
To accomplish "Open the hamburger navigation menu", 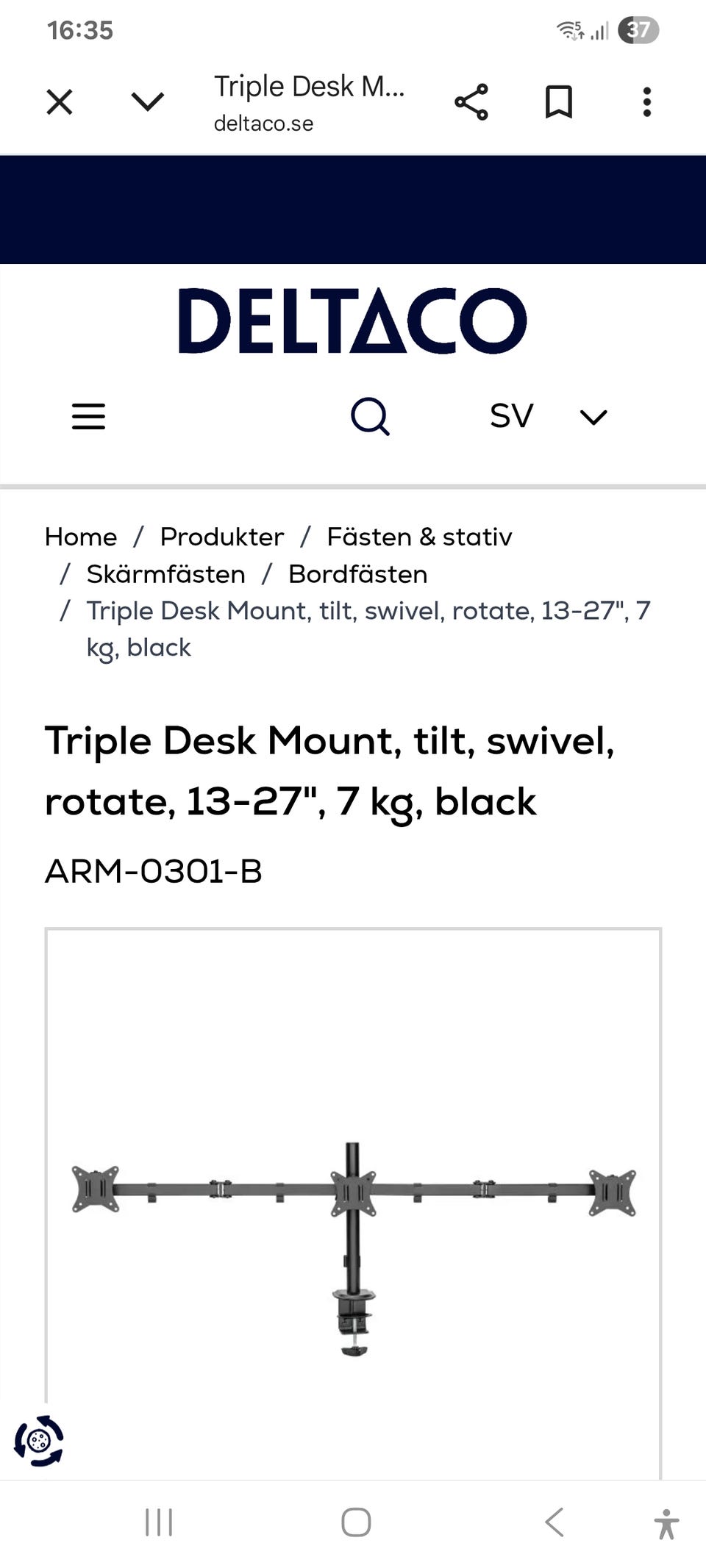I will [88, 416].
